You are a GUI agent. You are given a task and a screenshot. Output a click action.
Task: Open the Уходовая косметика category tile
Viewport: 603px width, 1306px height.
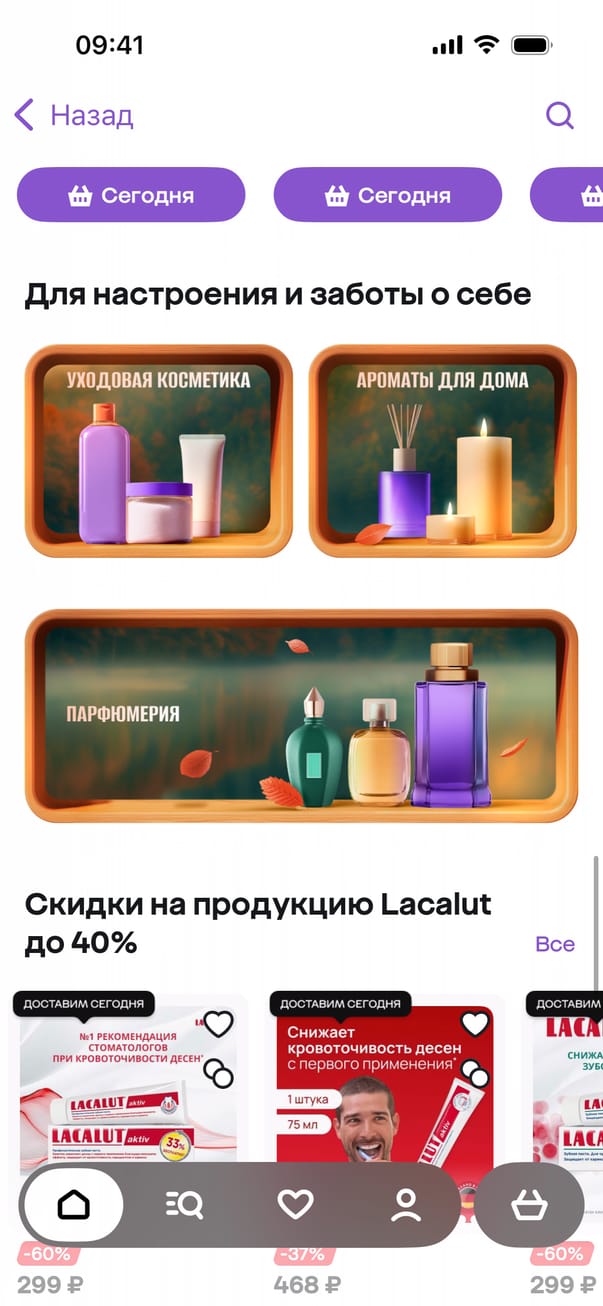(159, 451)
